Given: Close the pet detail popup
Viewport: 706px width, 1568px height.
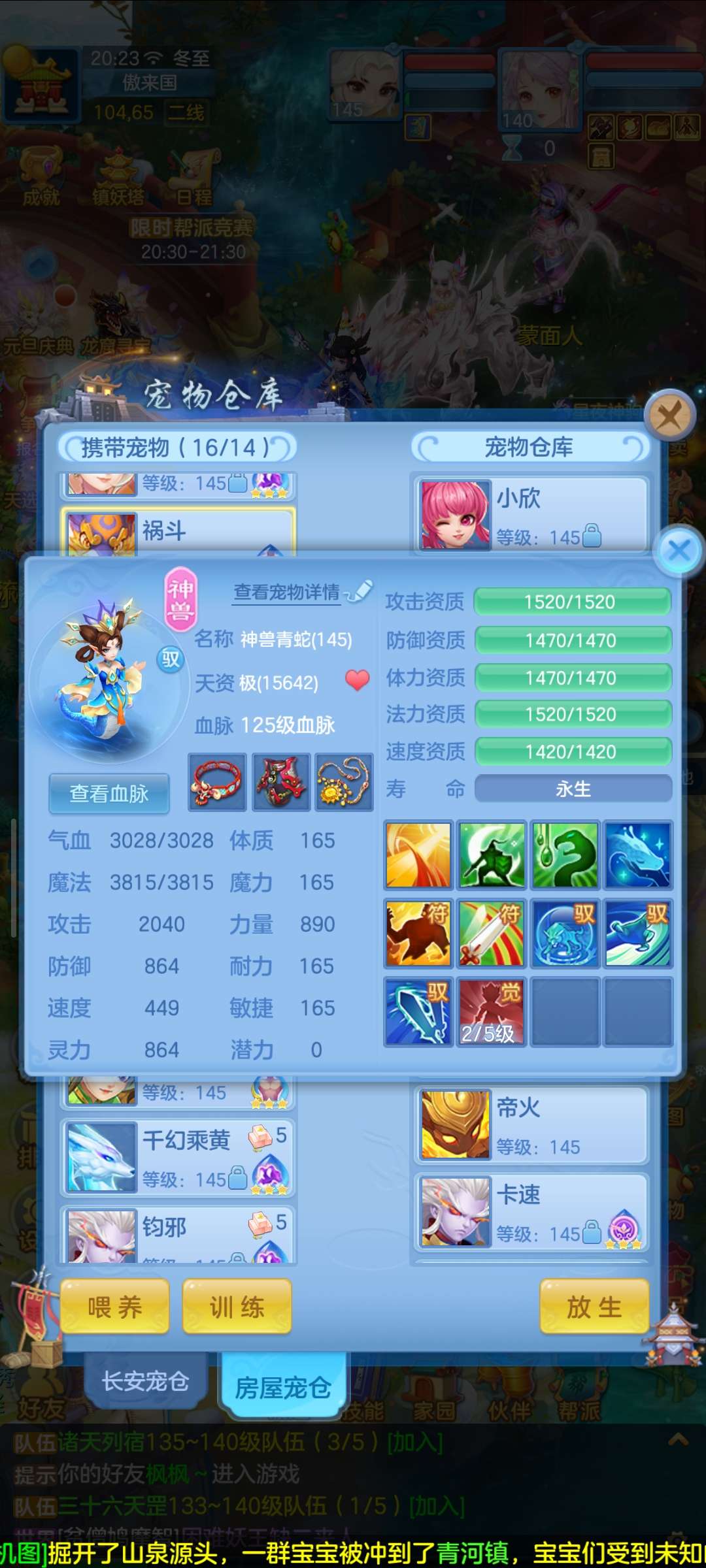Looking at the screenshot, I should (679, 550).
